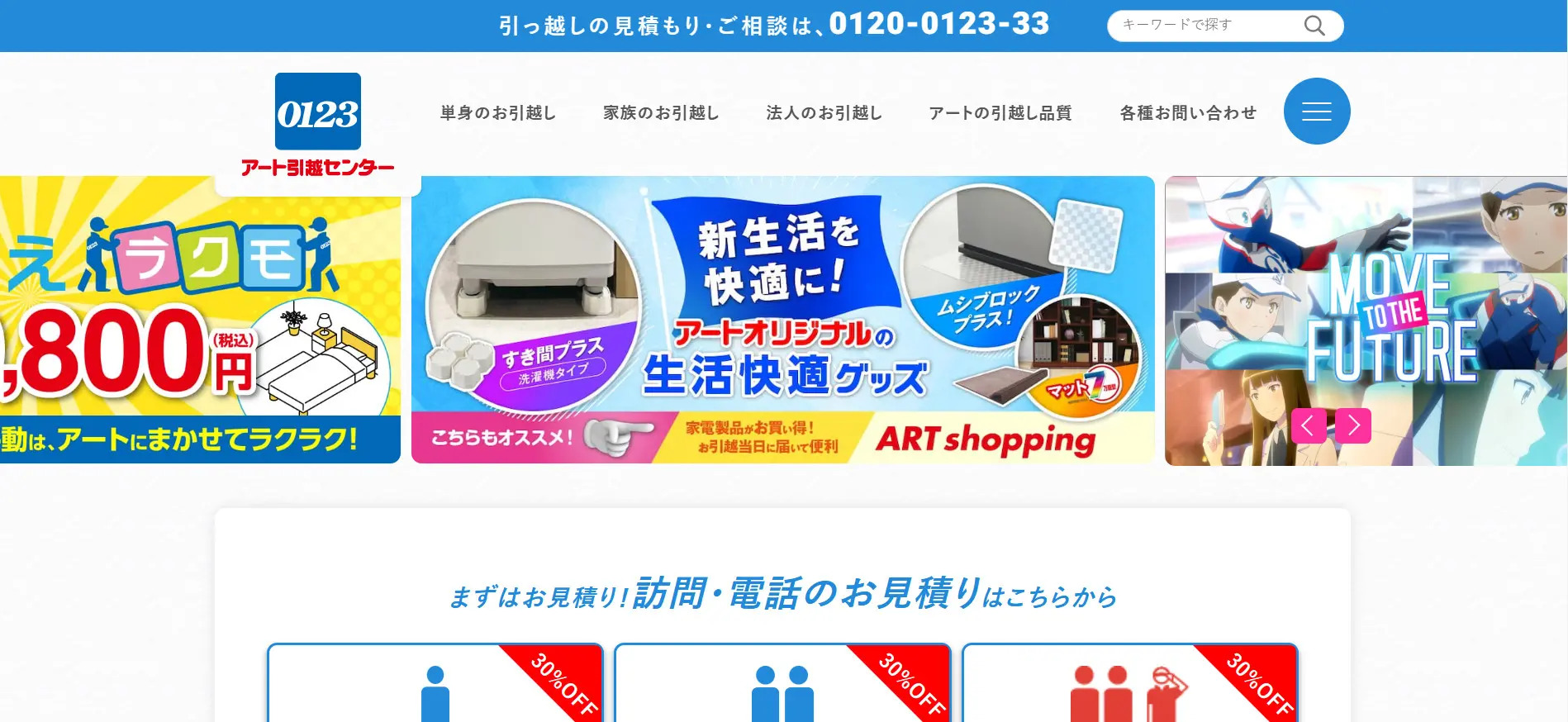The height and width of the screenshot is (722, 1568).
Task: Select the red family estimate card
Action: point(1129,684)
